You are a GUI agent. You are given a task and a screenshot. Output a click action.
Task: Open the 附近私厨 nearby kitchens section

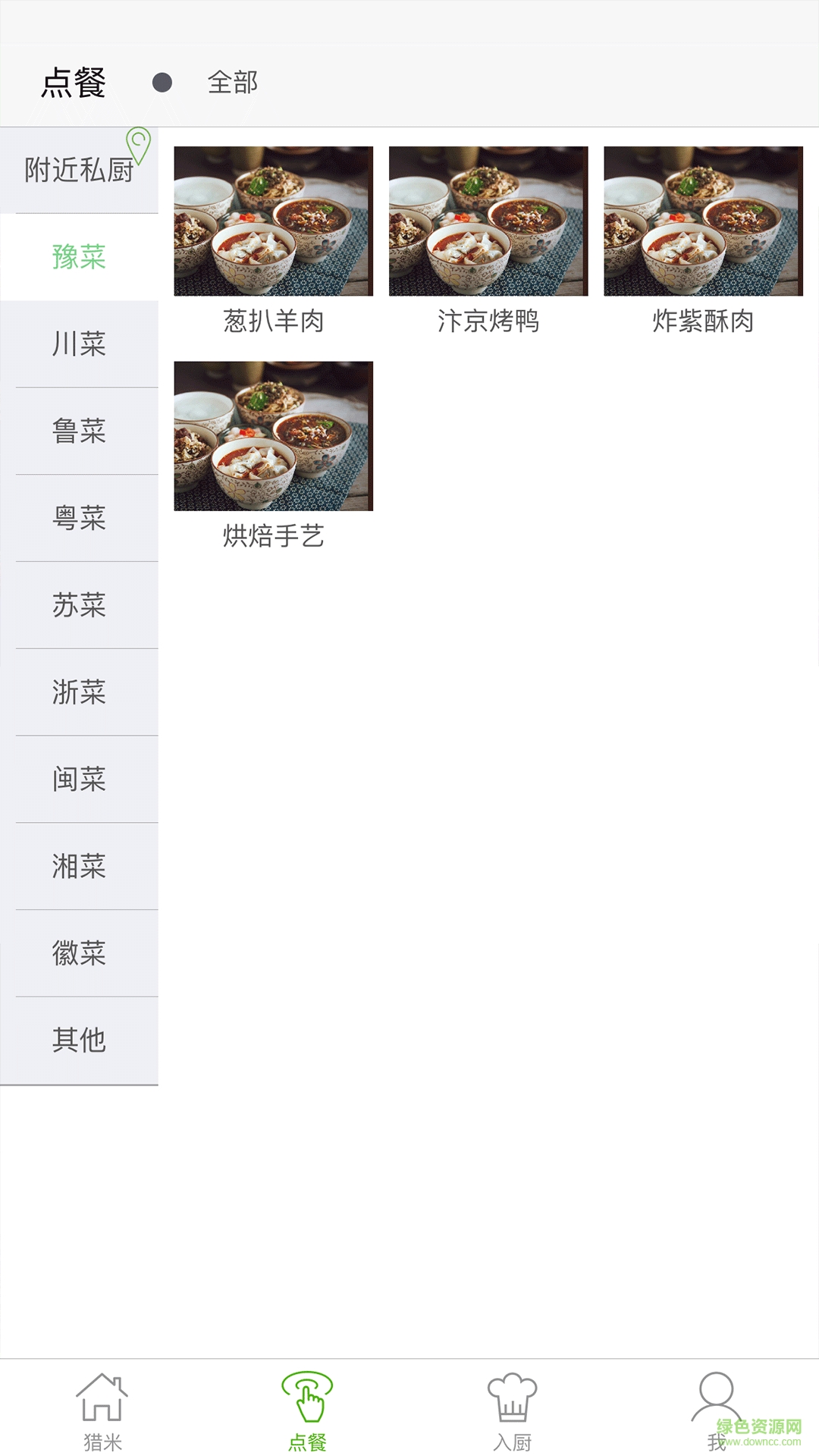click(79, 170)
